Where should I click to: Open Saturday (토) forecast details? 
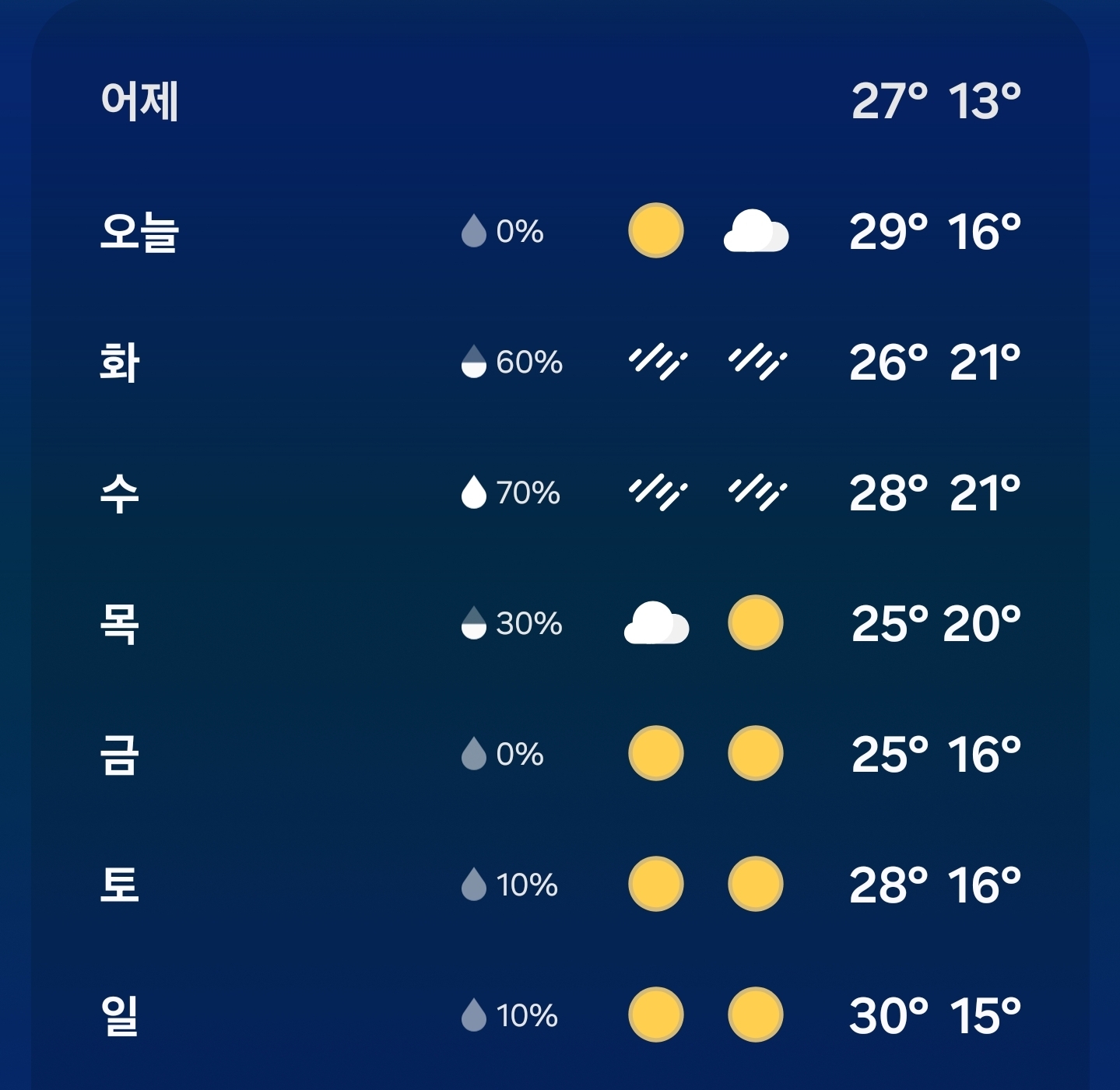click(560, 885)
